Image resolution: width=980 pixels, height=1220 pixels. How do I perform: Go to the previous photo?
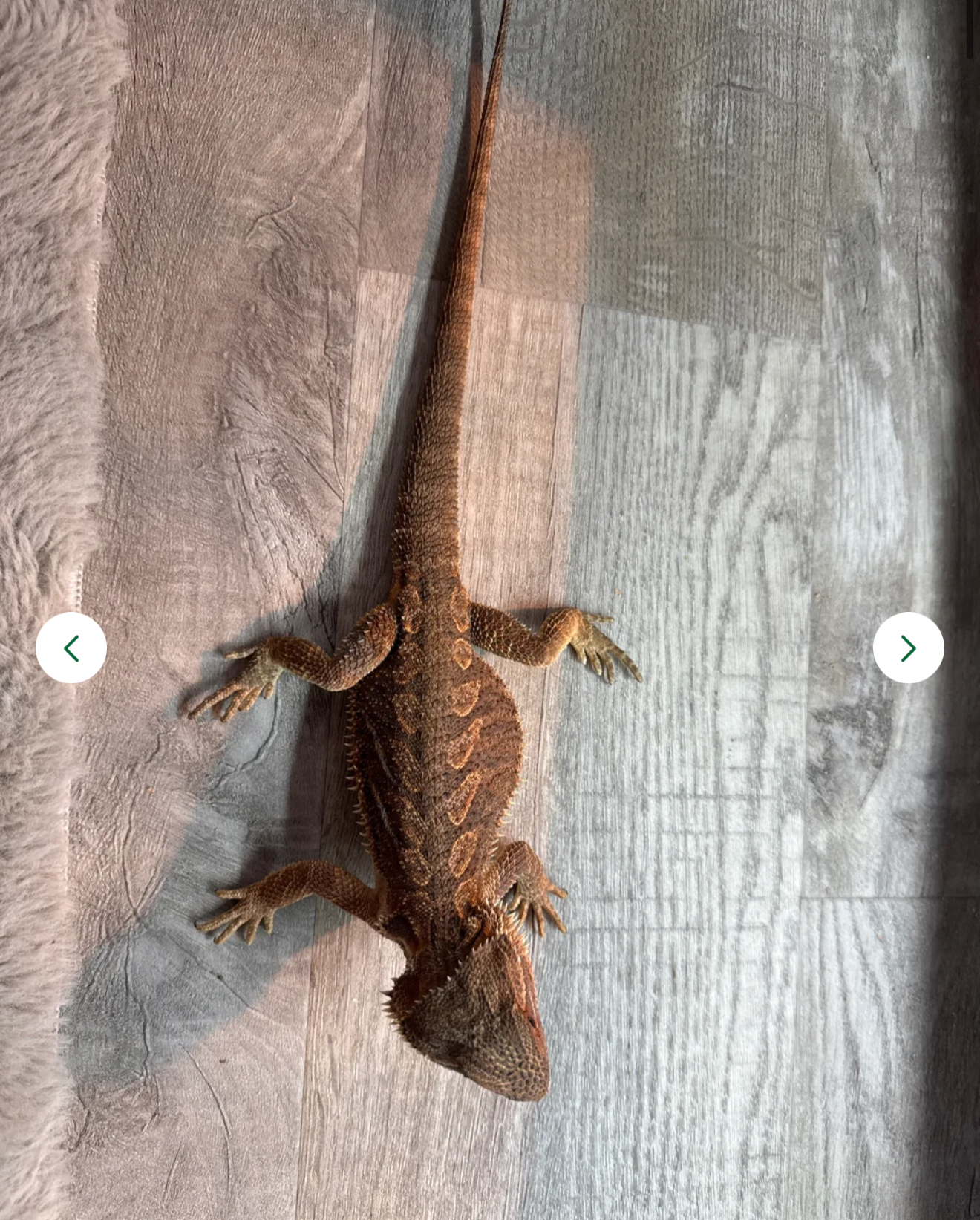71,647
